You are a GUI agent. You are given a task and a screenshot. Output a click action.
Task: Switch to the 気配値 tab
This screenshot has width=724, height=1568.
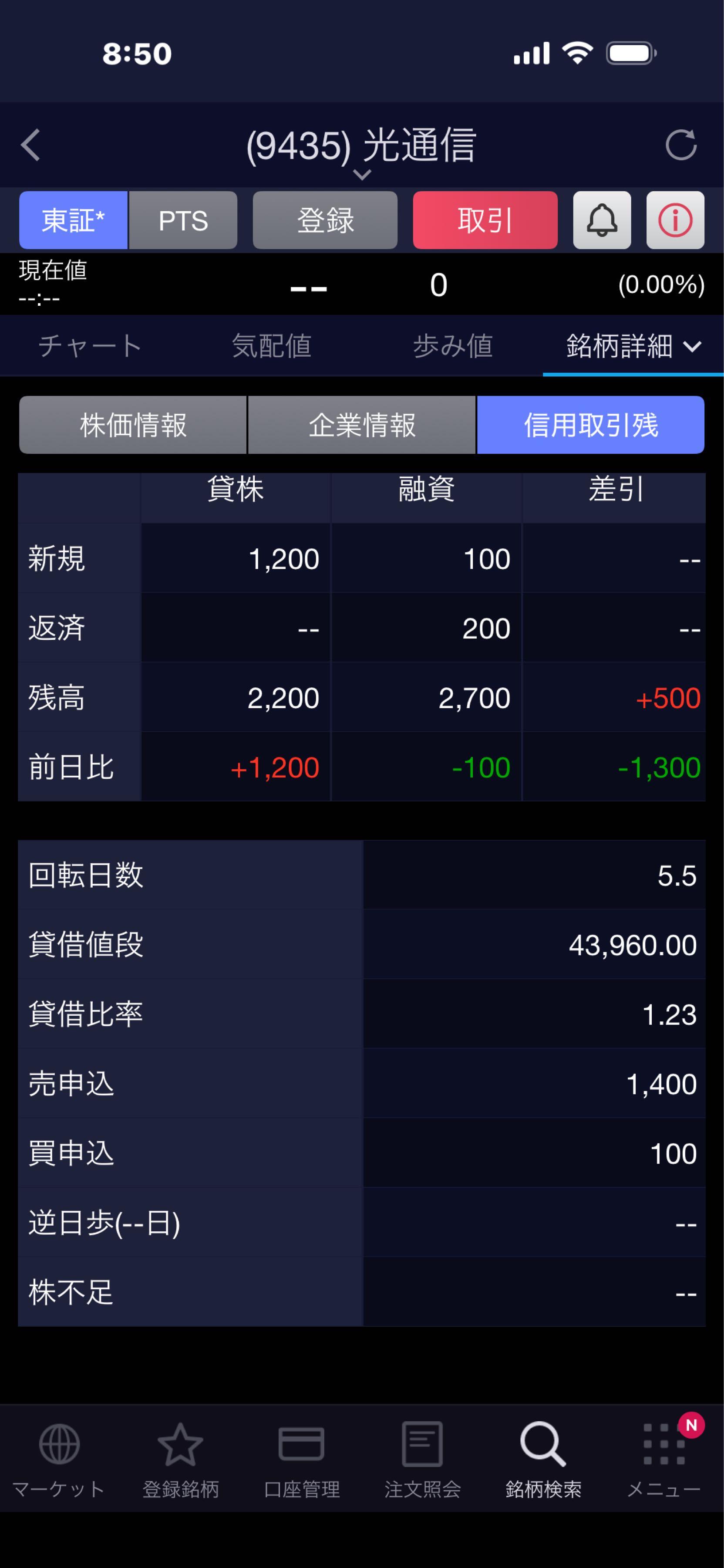(271, 346)
